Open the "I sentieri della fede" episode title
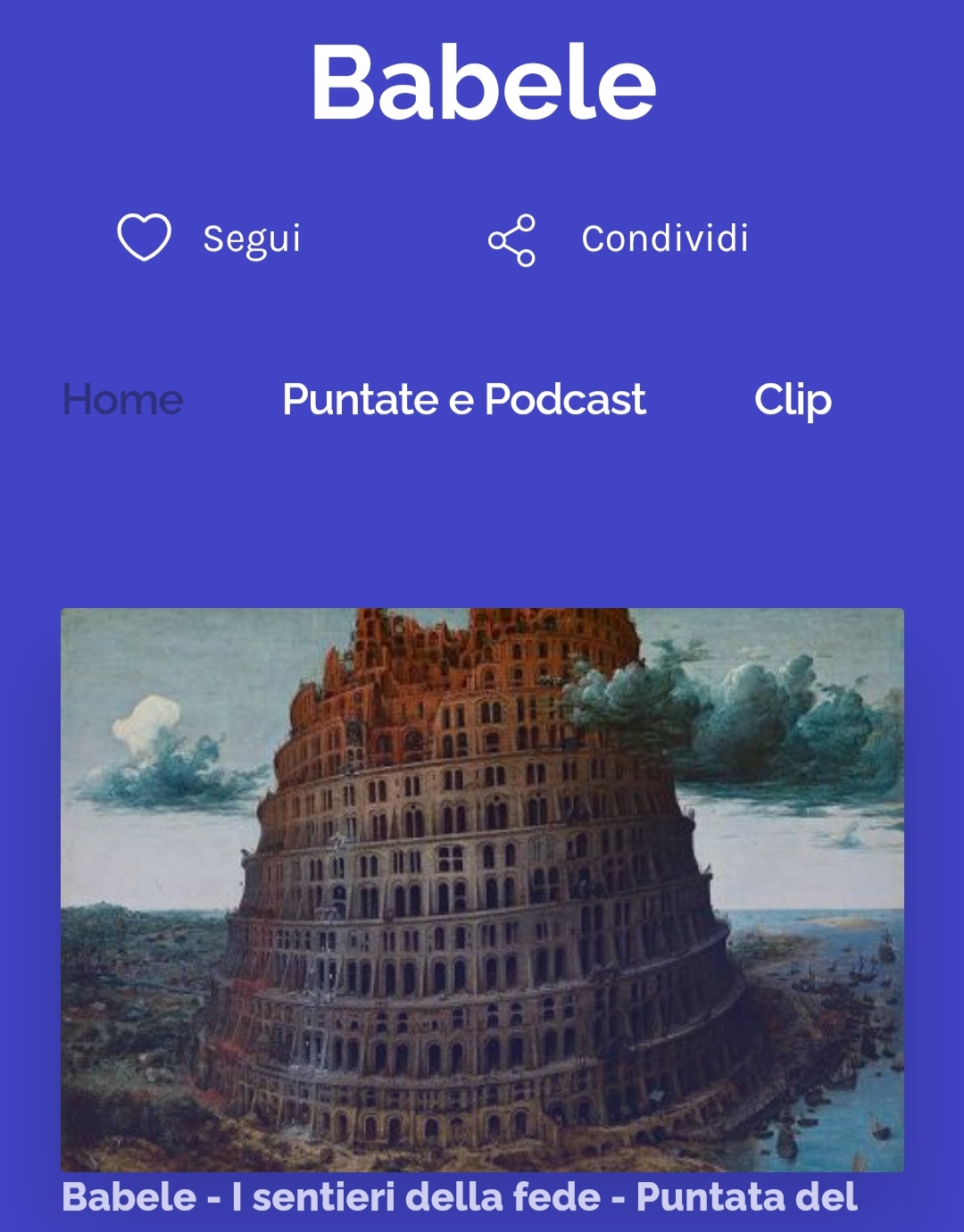Screen dimensions: 964x1232 459,1198
